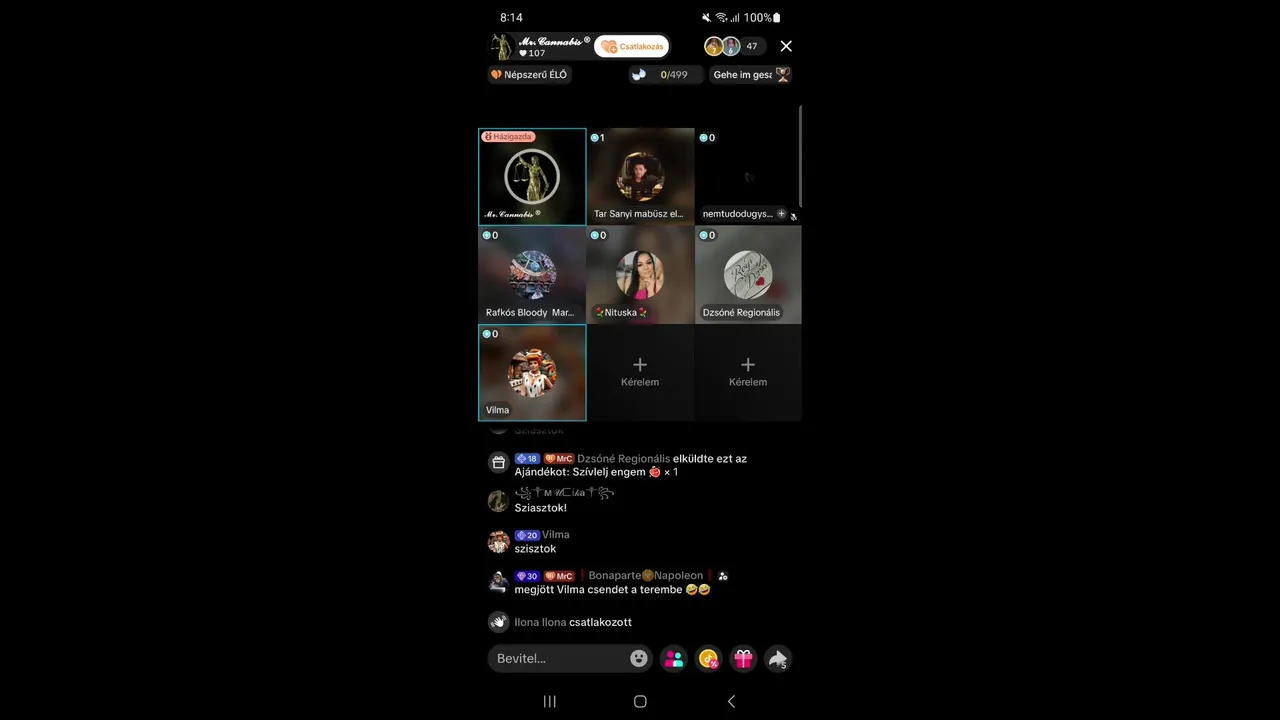The image size is (1280, 720).
Task: Select Rafkós Bloody Mary's guest tile
Action: (532, 275)
